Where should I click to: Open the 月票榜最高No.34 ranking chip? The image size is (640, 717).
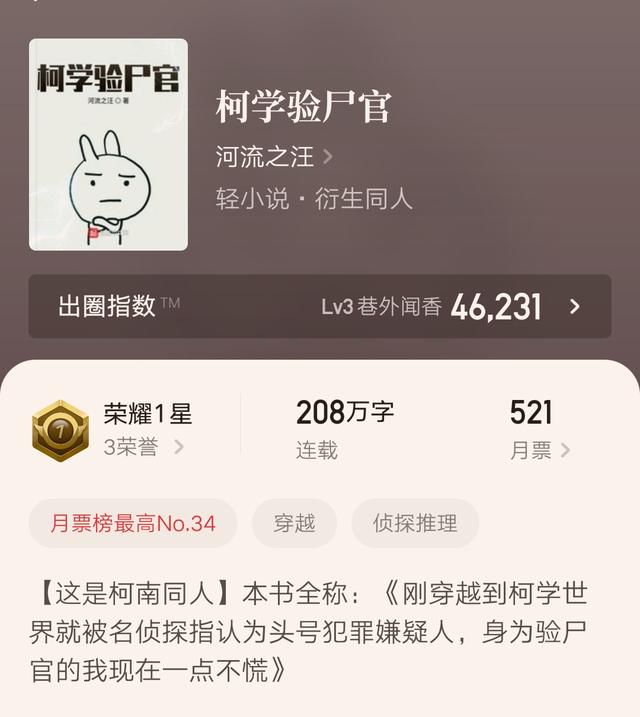[133, 523]
